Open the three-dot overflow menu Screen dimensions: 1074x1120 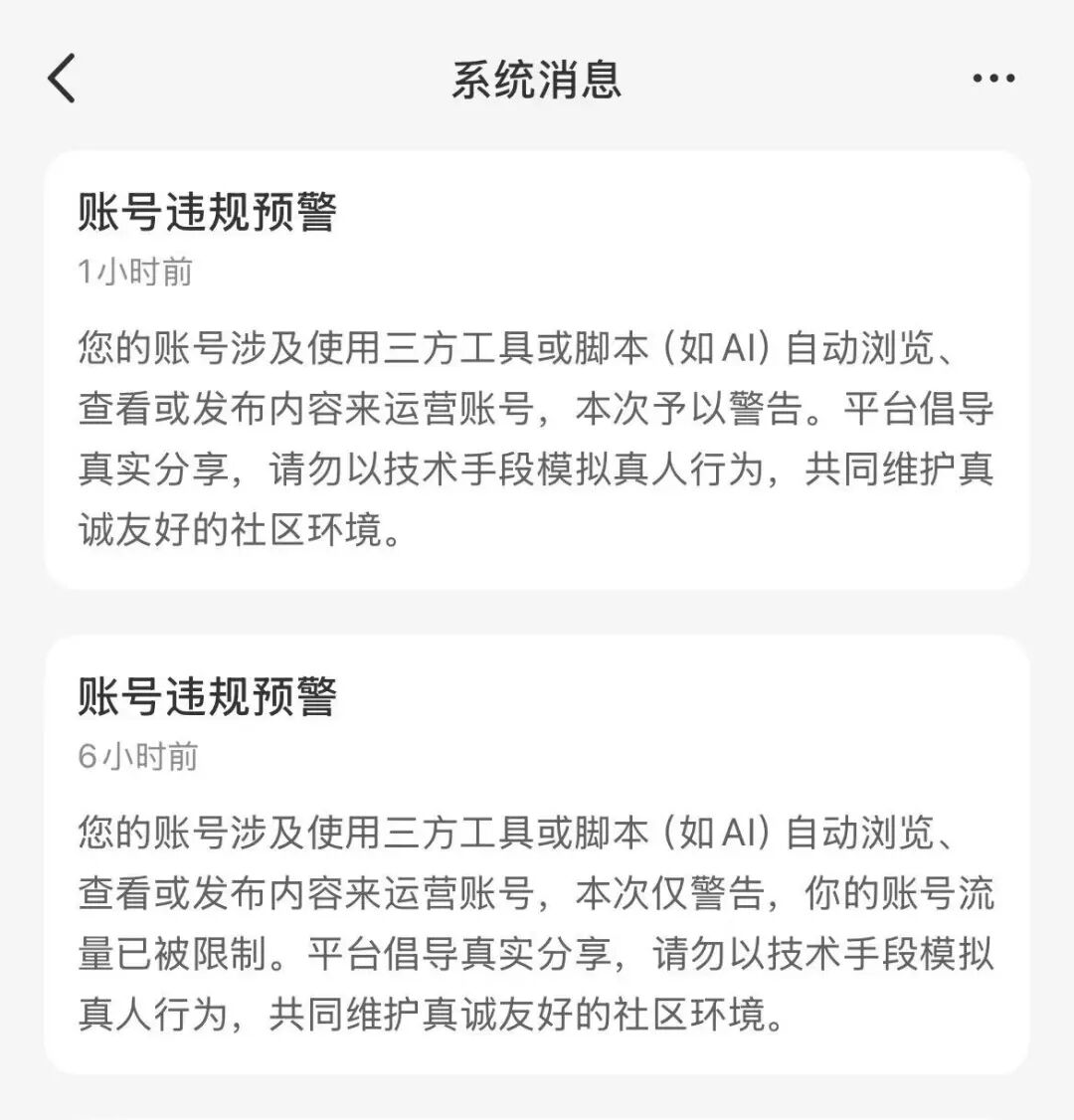pyautogui.click(x=993, y=79)
